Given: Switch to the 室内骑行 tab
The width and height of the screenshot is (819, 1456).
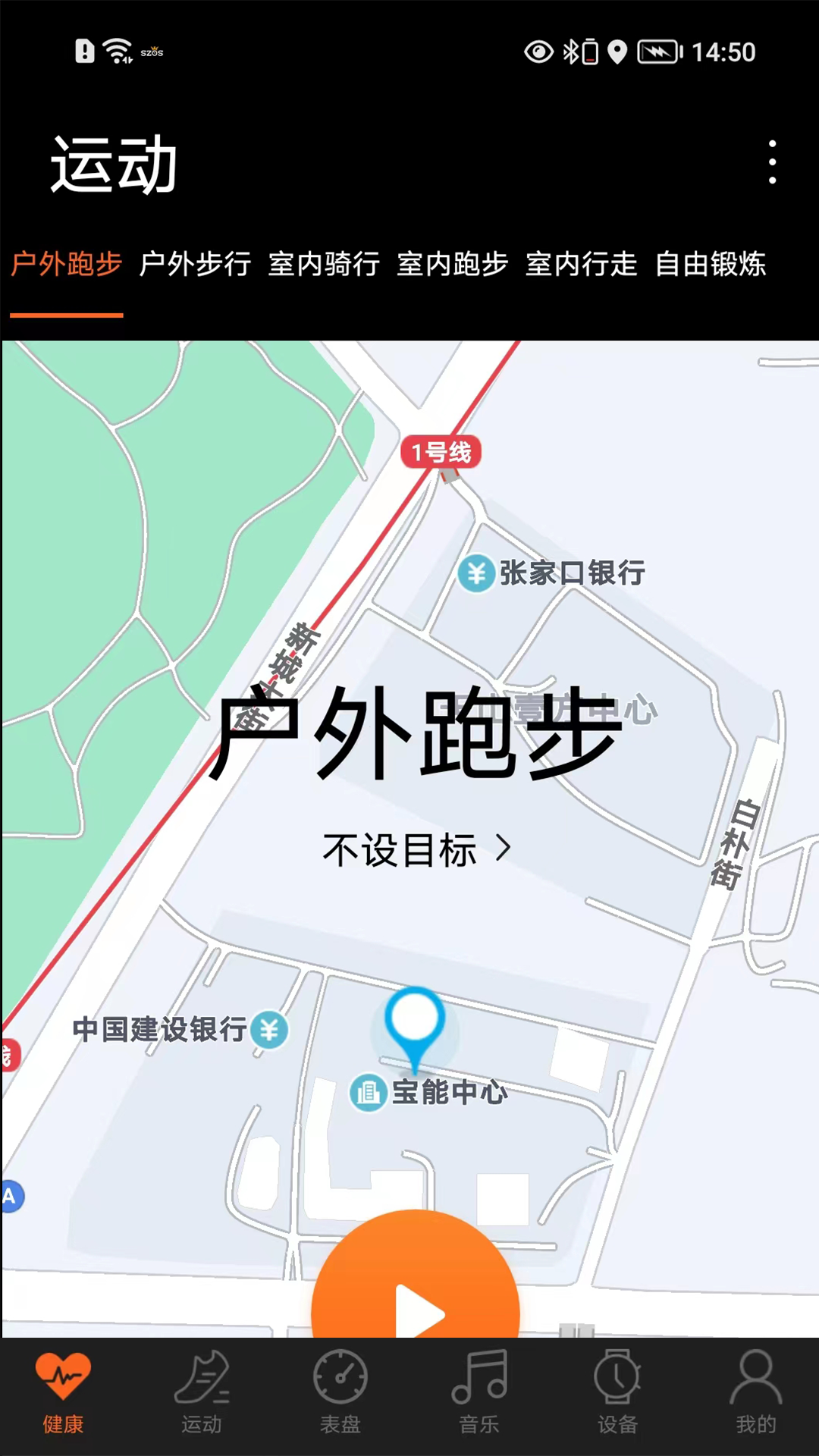Looking at the screenshot, I should click(x=324, y=264).
